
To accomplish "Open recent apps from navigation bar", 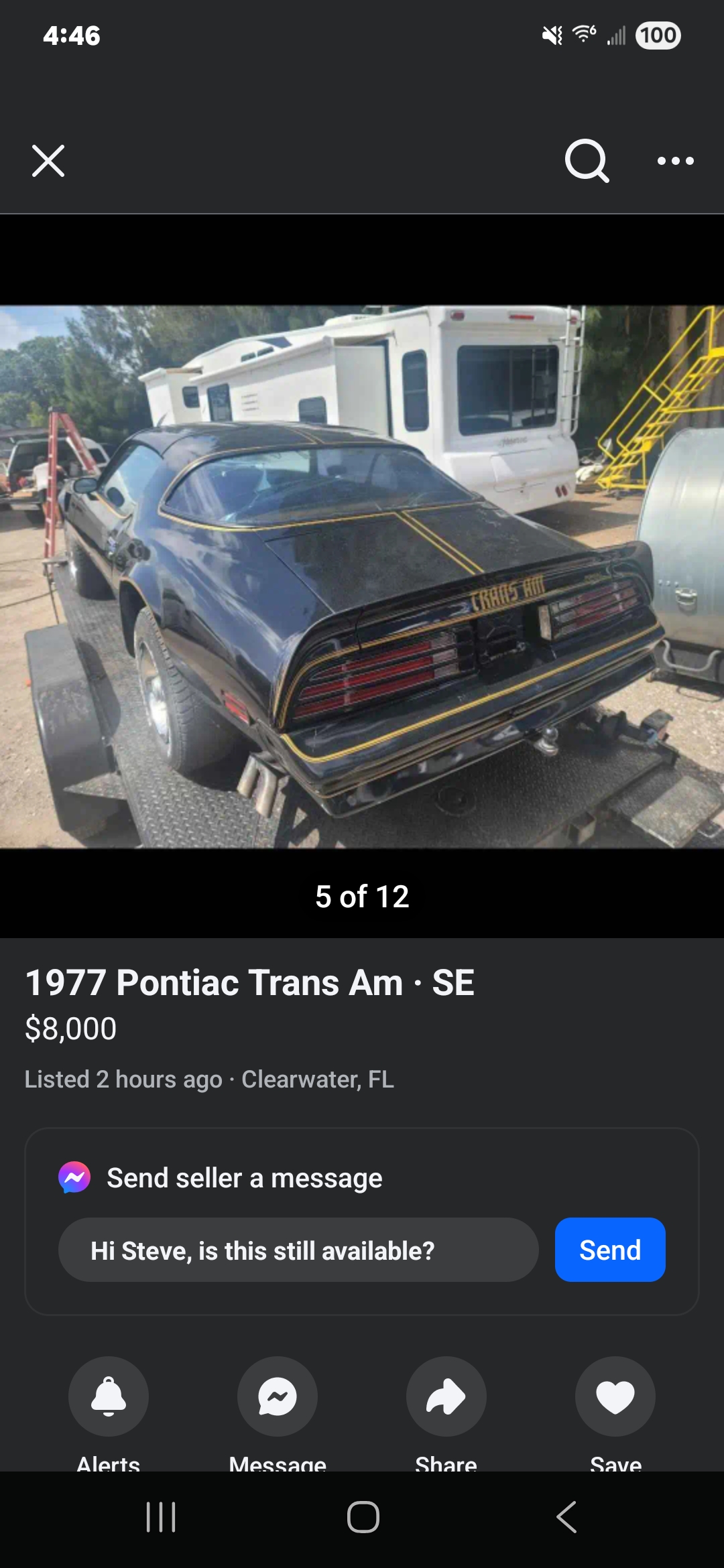I will [x=161, y=1517].
